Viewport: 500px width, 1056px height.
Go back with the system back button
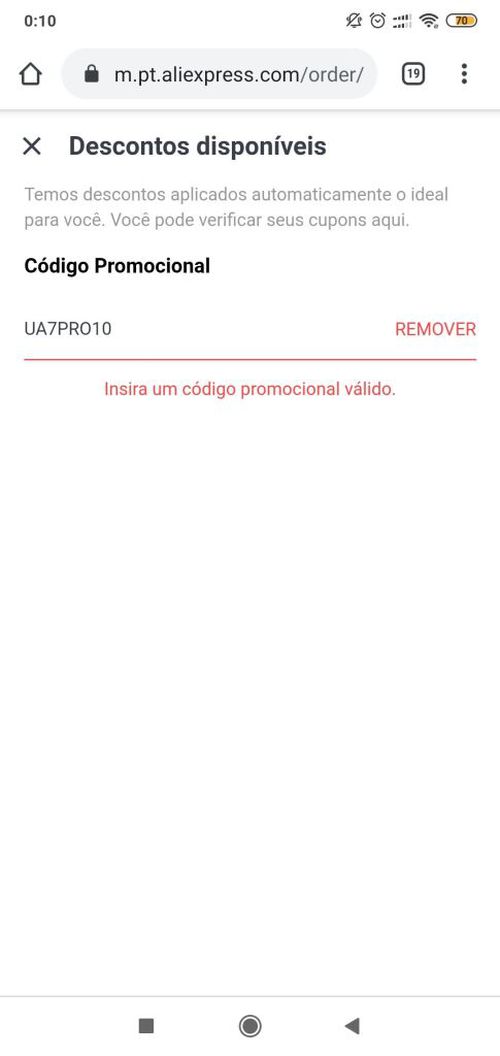point(352,1026)
